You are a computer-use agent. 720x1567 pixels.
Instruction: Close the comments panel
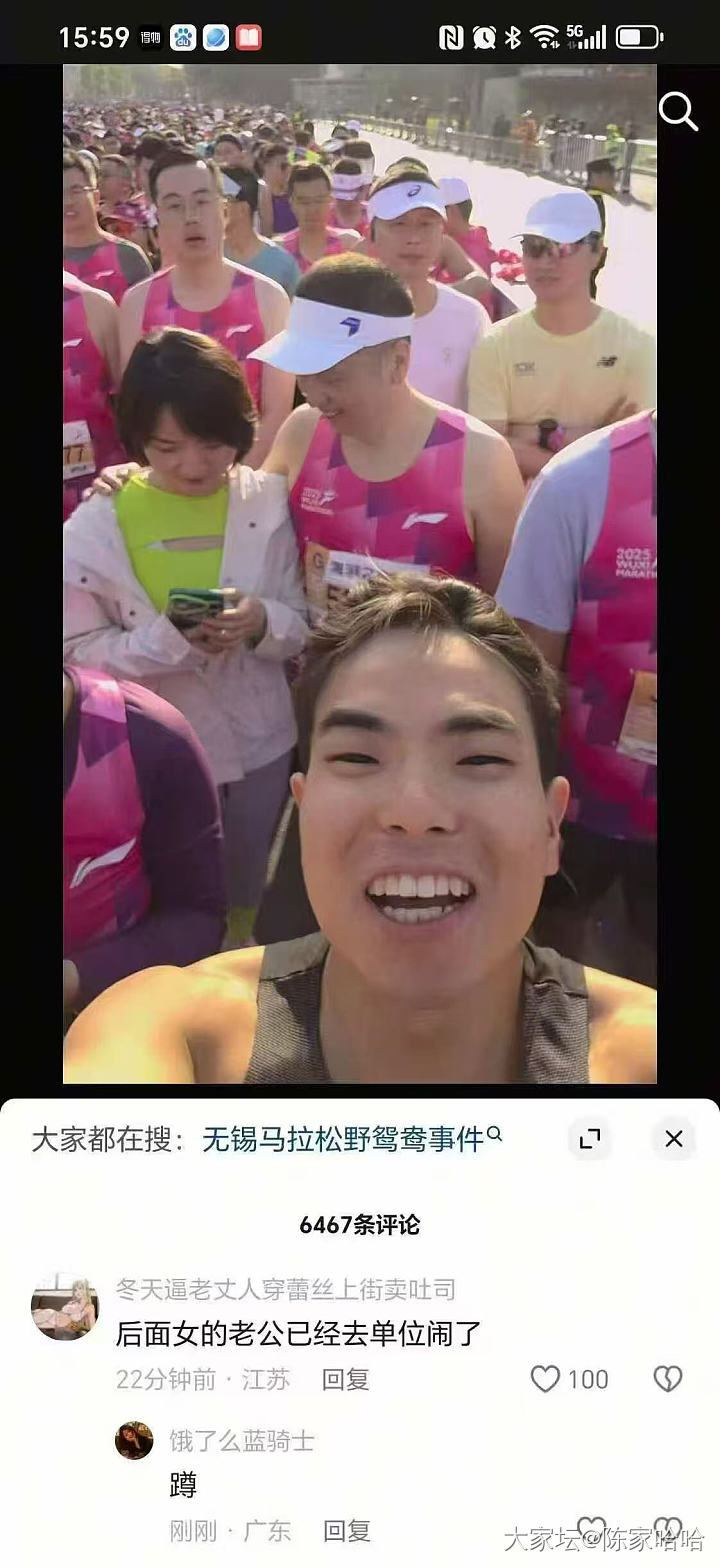click(674, 1138)
